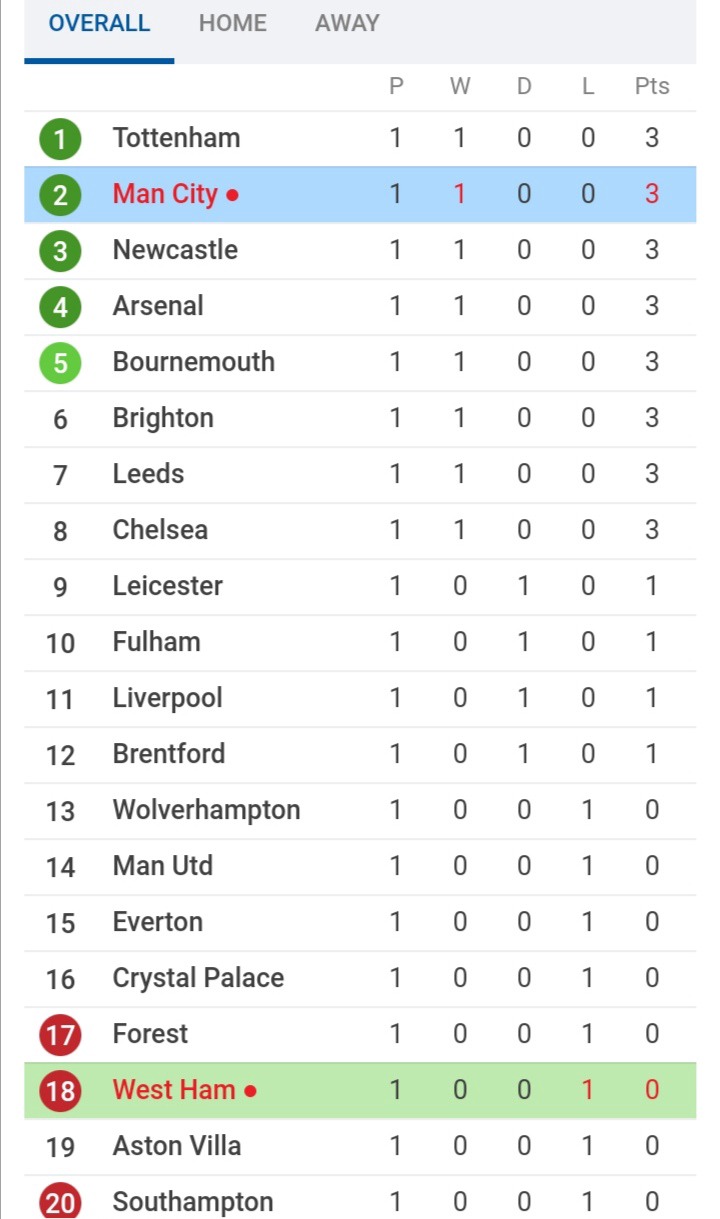Open Aston Villa team row
720x1219 pixels.
click(360, 1146)
